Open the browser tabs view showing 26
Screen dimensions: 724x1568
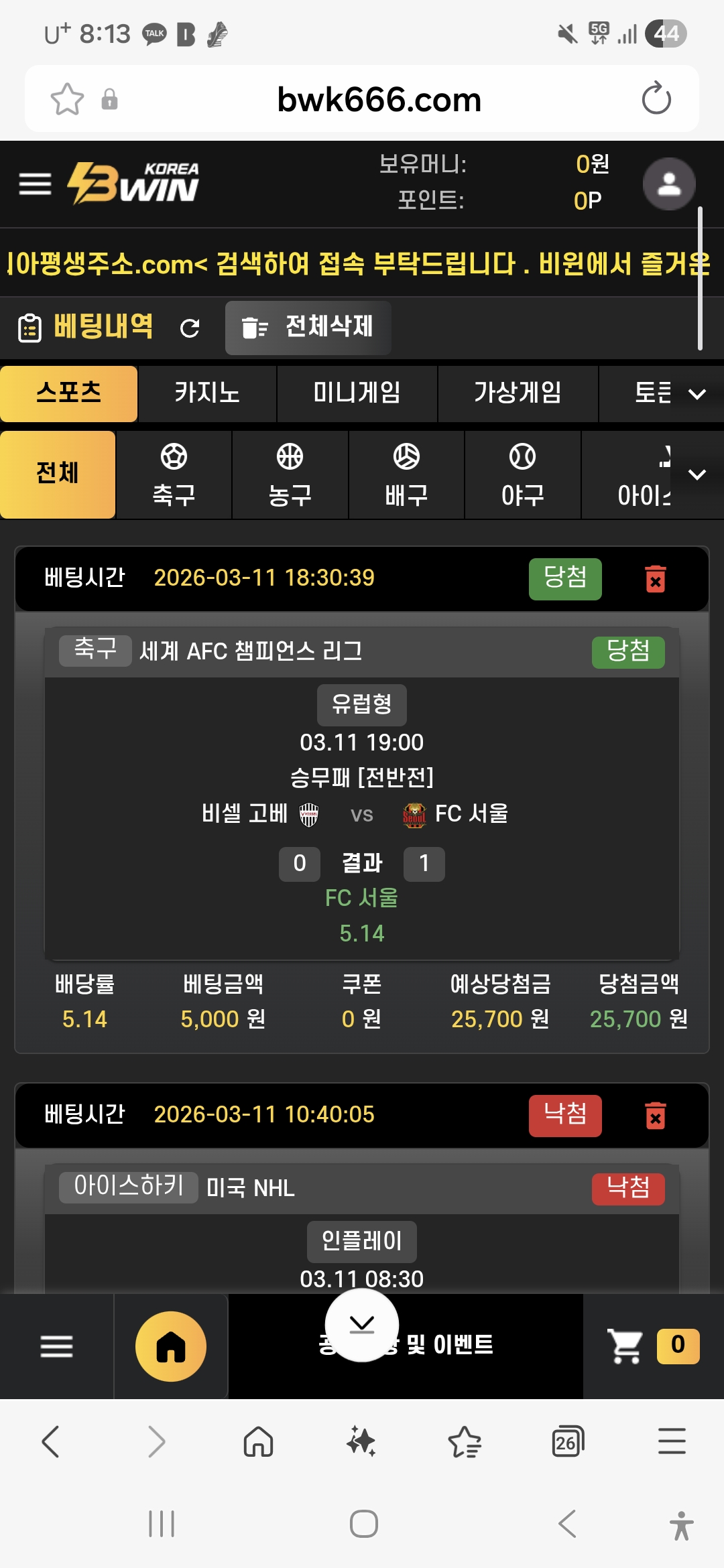(x=567, y=1441)
